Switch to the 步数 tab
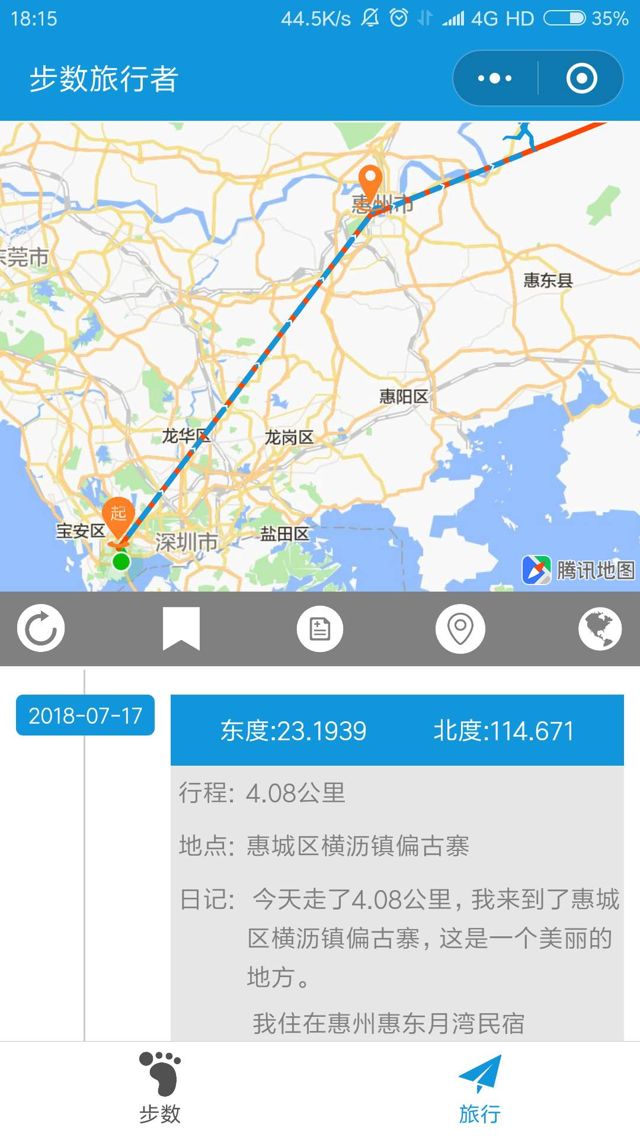This screenshot has width=640, height=1137. (160, 1088)
